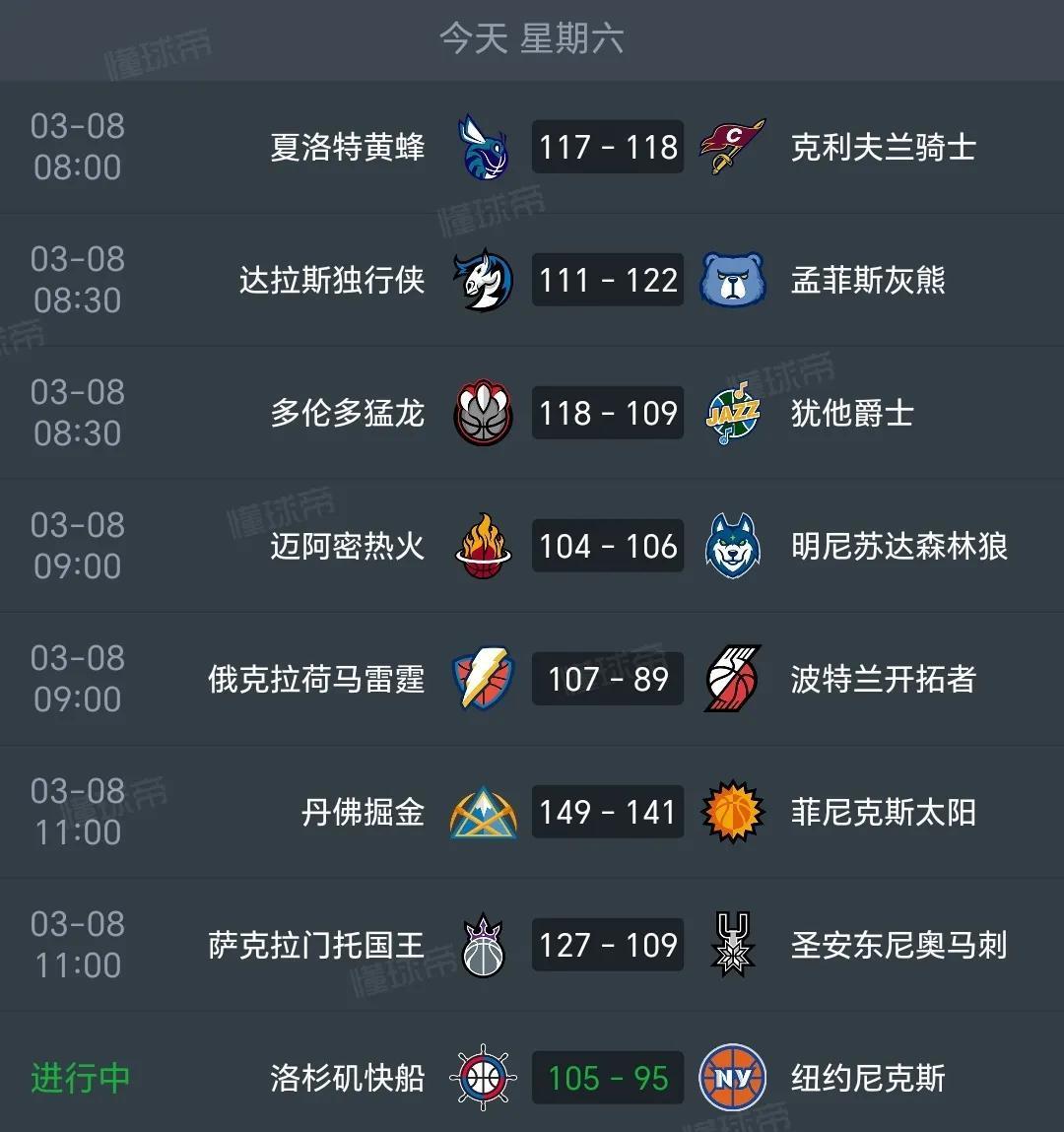Select the 萨克拉门托国王 crown logo
The image size is (1064, 1132).
(482, 945)
